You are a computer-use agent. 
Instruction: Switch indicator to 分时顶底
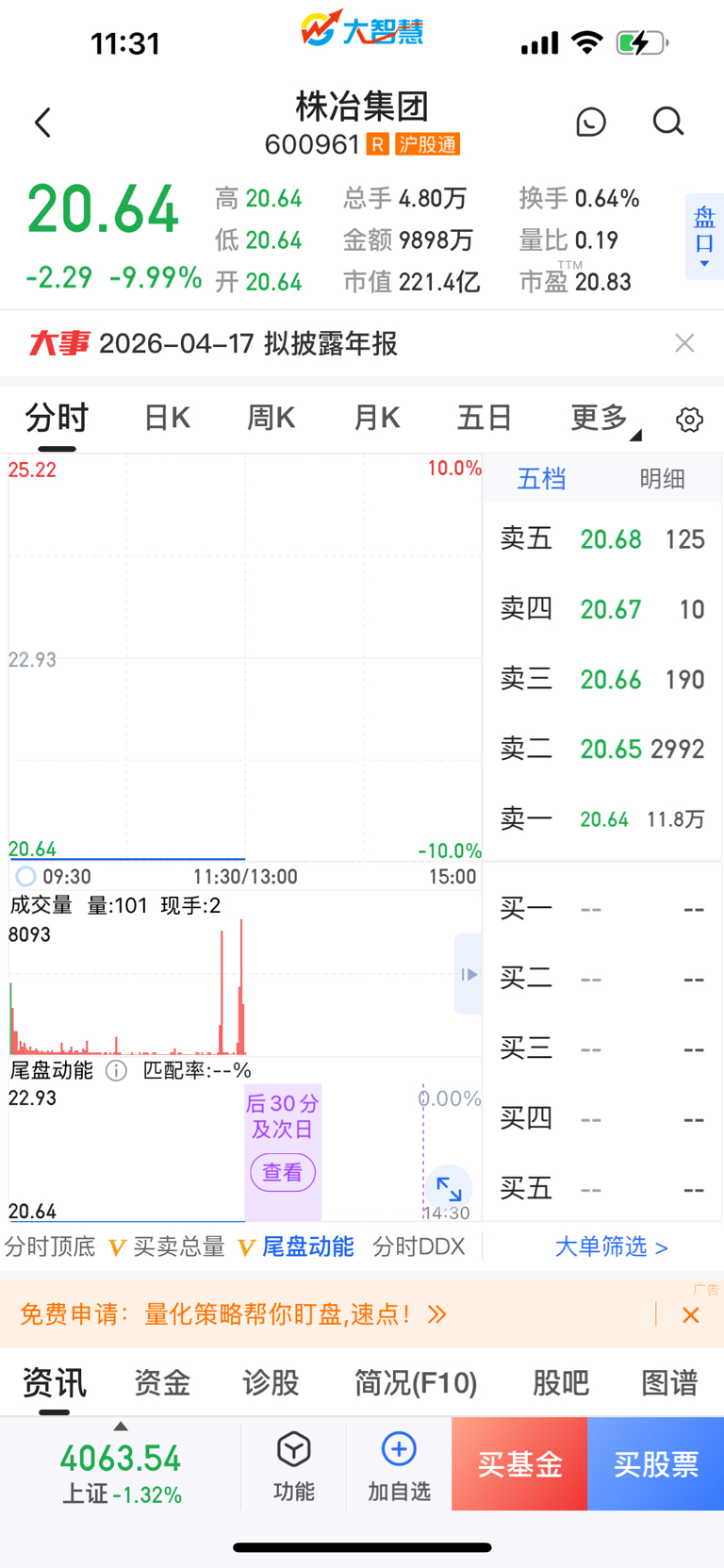click(50, 1246)
